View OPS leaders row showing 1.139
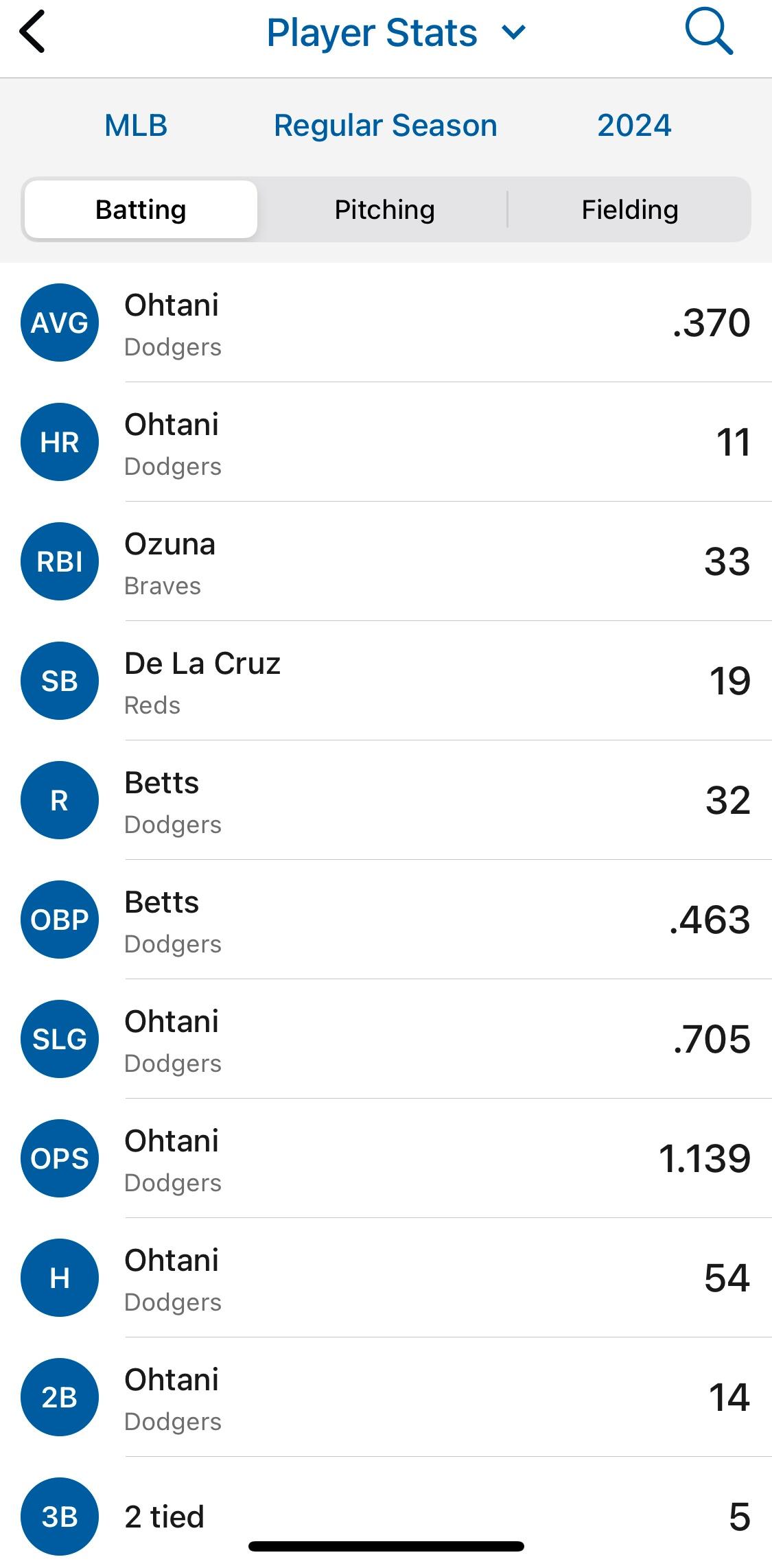This screenshot has height=1568, width=772. tap(386, 1158)
